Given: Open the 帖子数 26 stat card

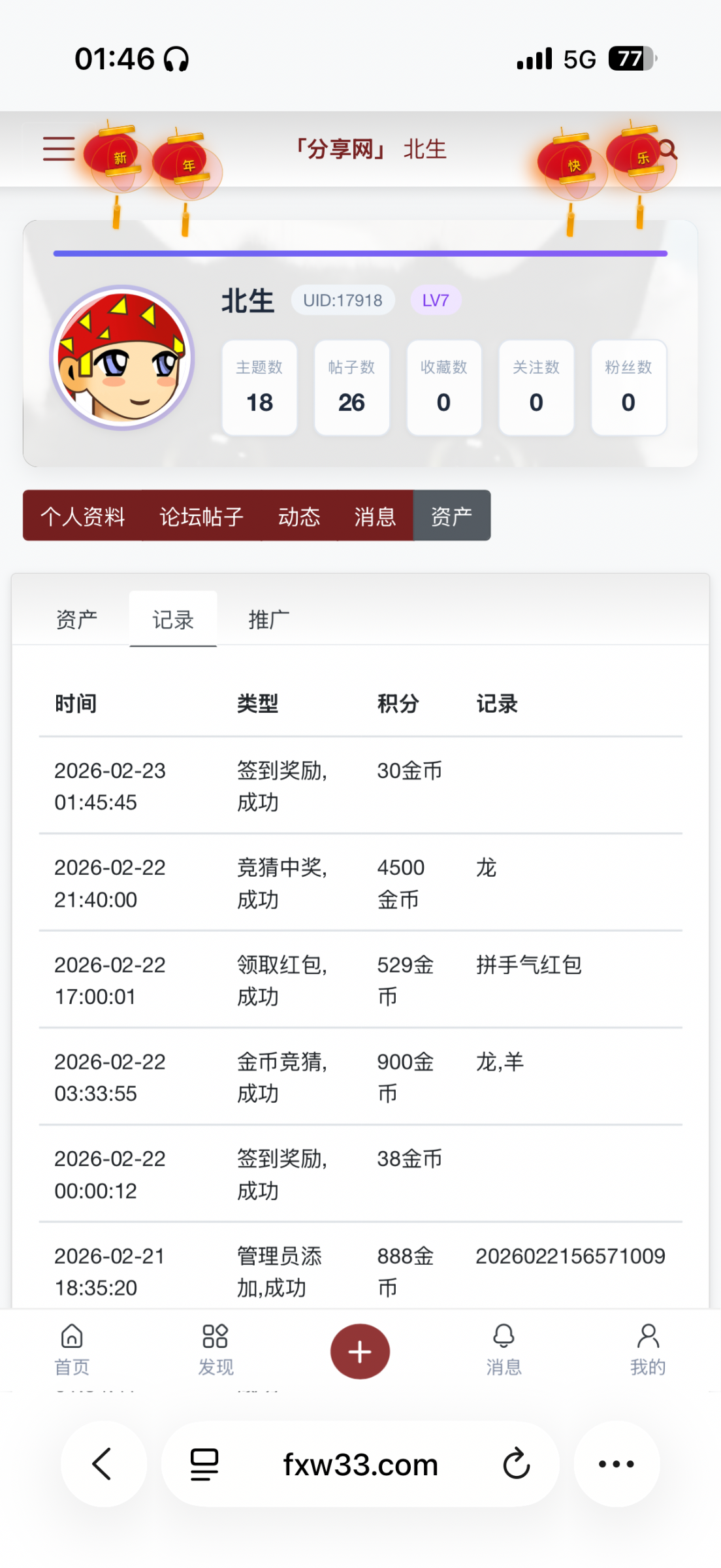Looking at the screenshot, I should click(x=351, y=387).
